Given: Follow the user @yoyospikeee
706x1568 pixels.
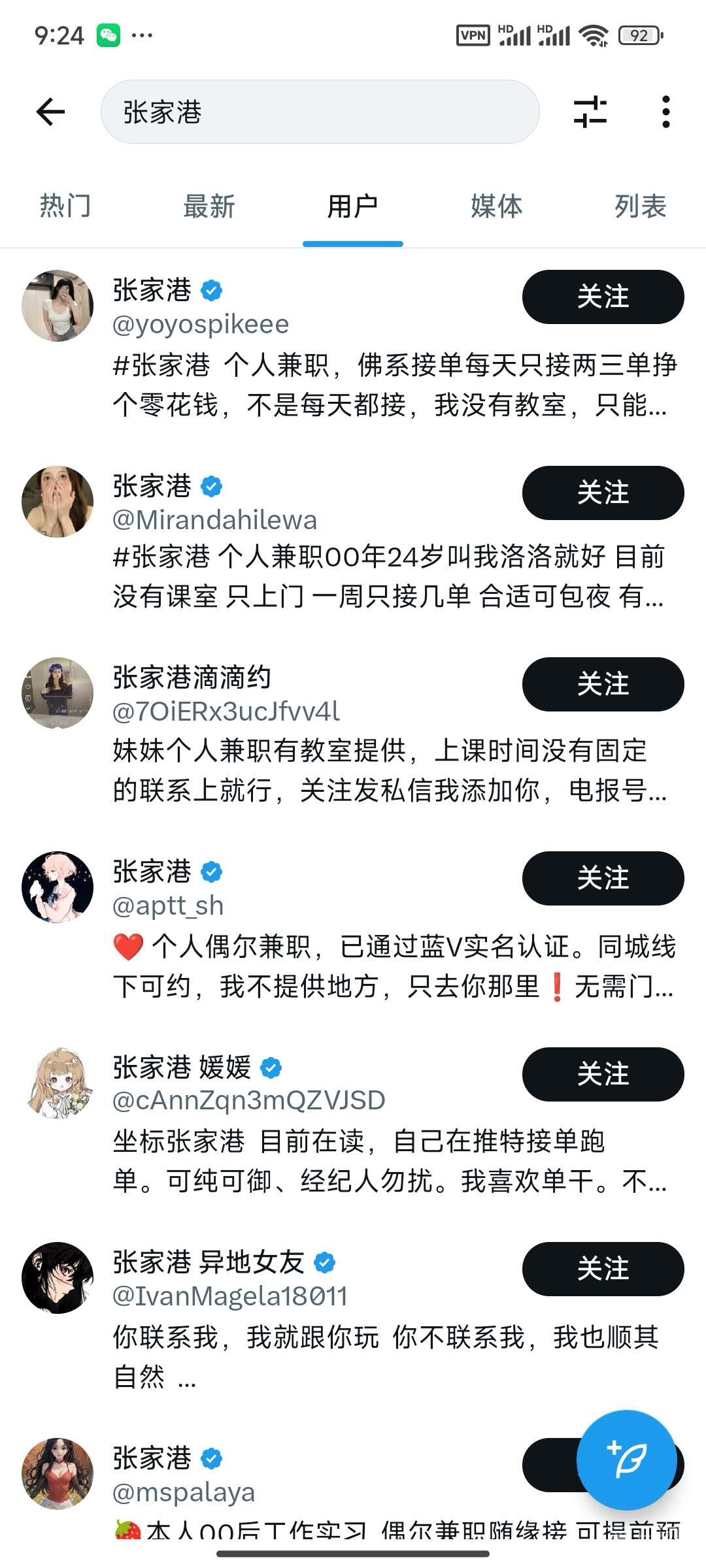Looking at the screenshot, I should (603, 297).
